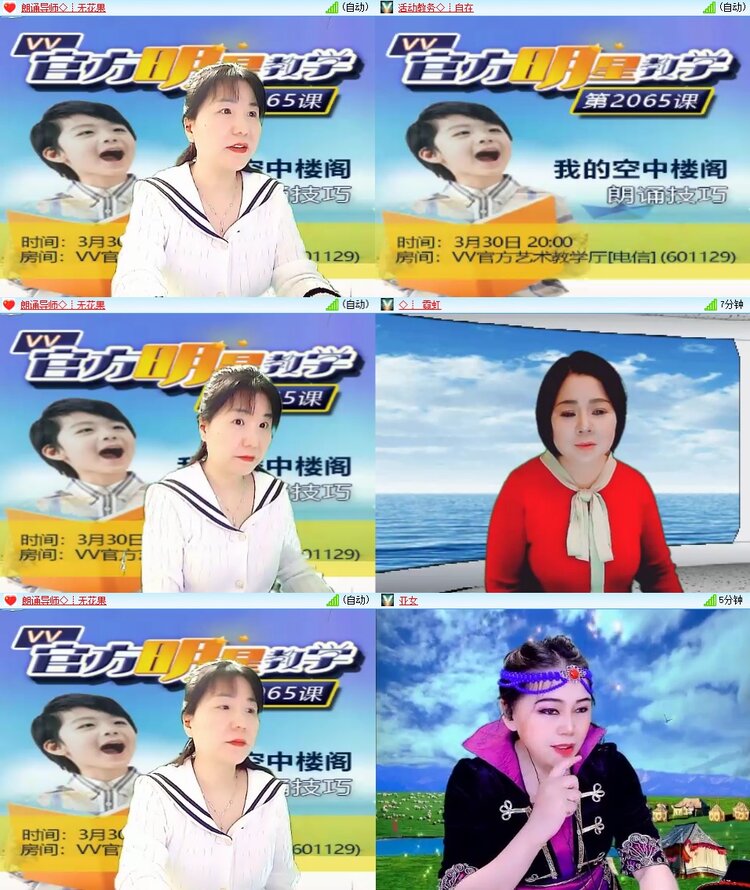Click the ◇｜霞虹 username link
The width and height of the screenshot is (750, 890).
(x=417, y=305)
